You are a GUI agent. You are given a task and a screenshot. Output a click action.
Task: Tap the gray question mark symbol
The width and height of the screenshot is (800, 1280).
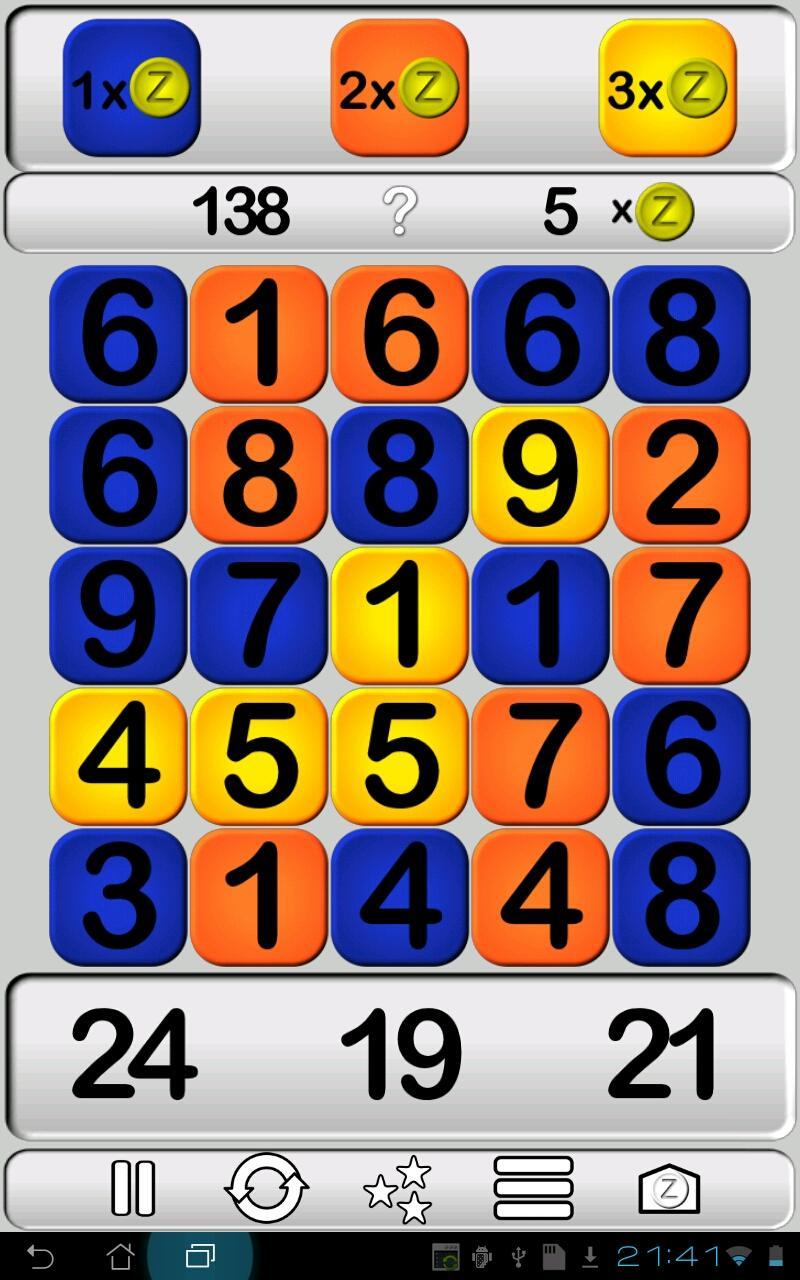tap(400, 212)
